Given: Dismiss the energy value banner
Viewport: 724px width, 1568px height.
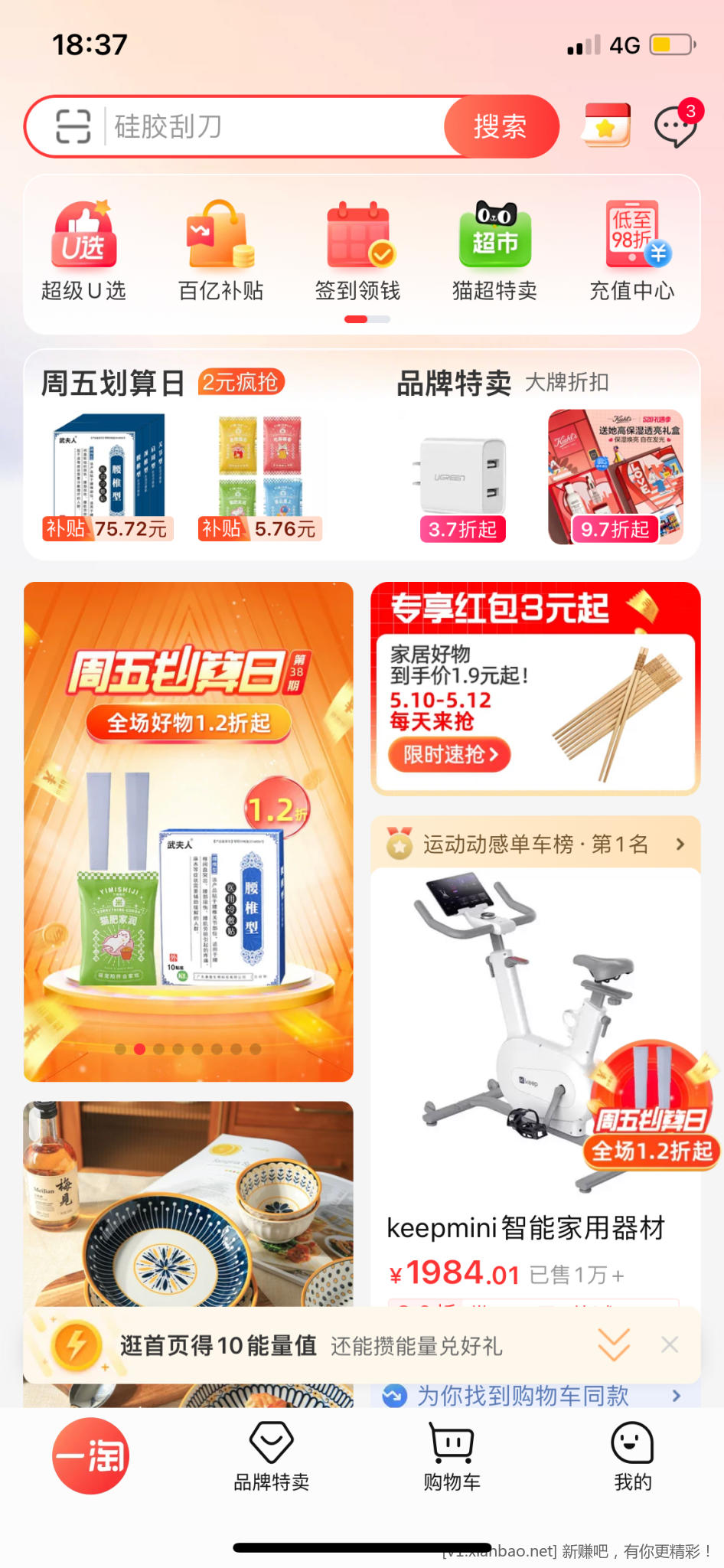Looking at the screenshot, I should pos(670,1345).
